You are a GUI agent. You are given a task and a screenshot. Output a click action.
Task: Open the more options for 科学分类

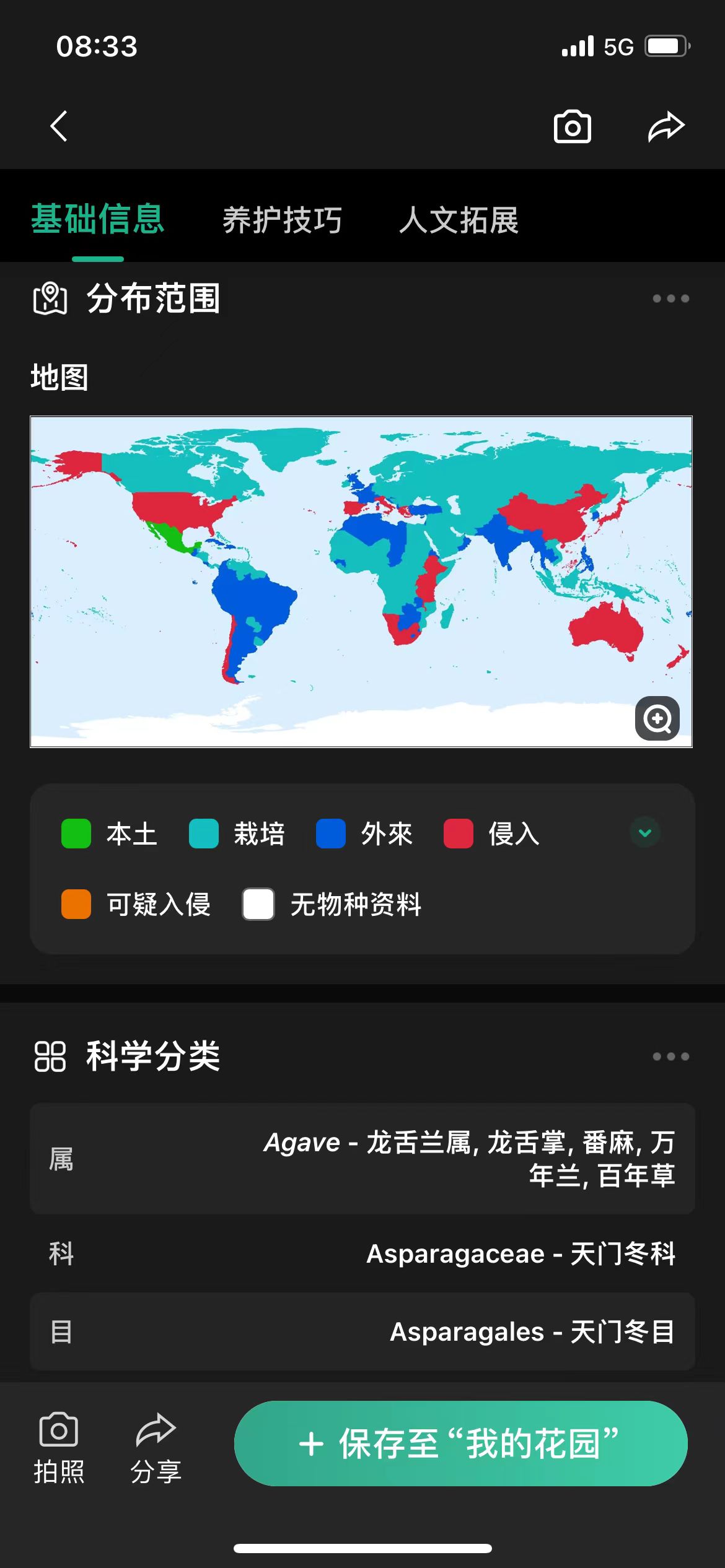click(670, 1056)
